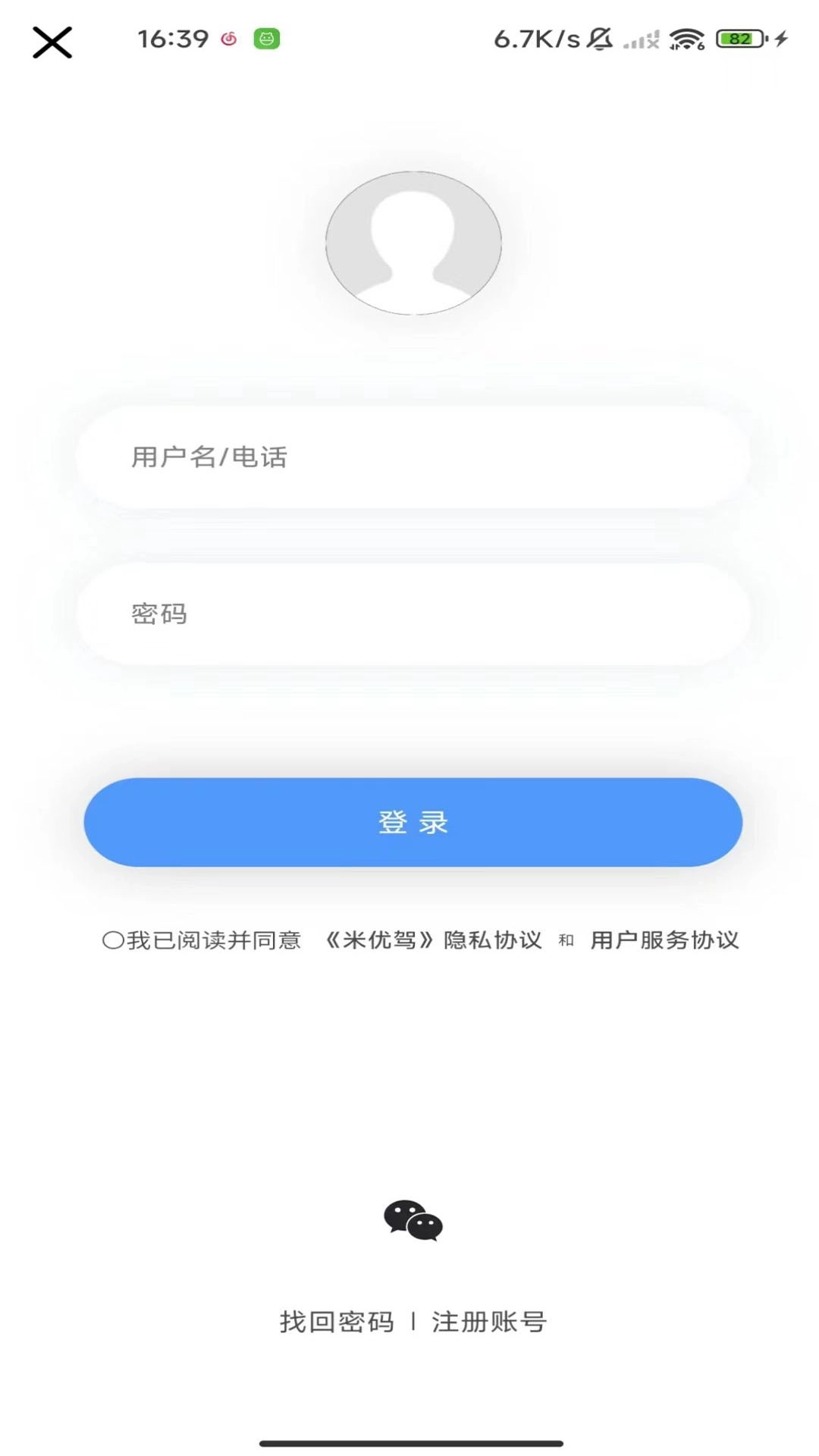This screenshot has height=1456, width=819.
Task: Click the WiFi signal icon
Action: pyautogui.click(x=685, y=39)
